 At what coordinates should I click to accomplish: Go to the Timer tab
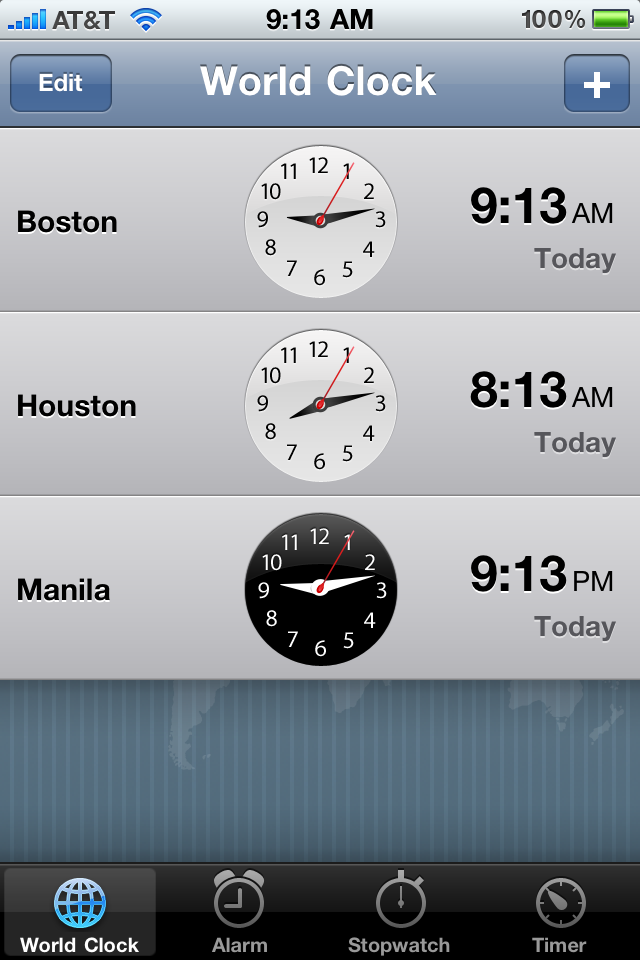[x=559, y=912]
